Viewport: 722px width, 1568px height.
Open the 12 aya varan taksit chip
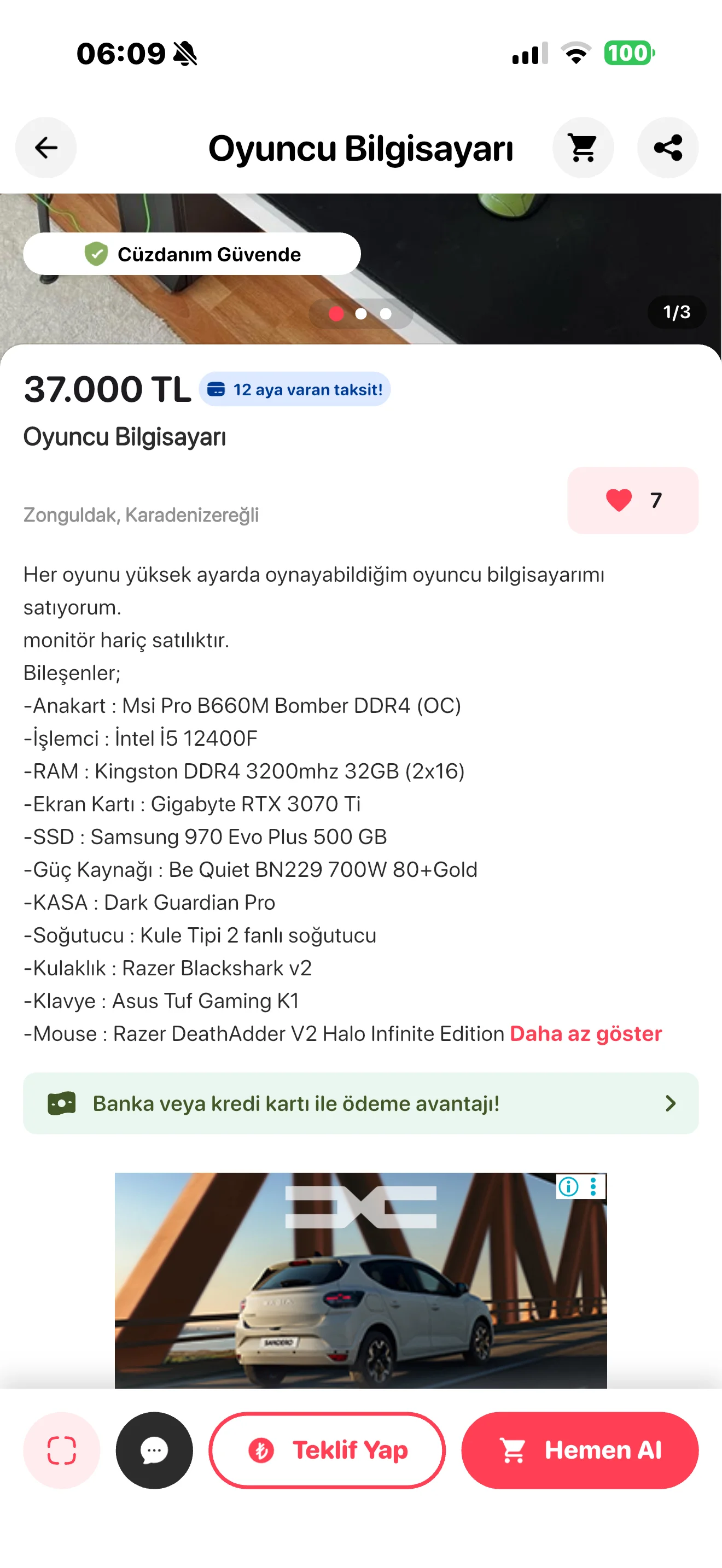point(295,390)
